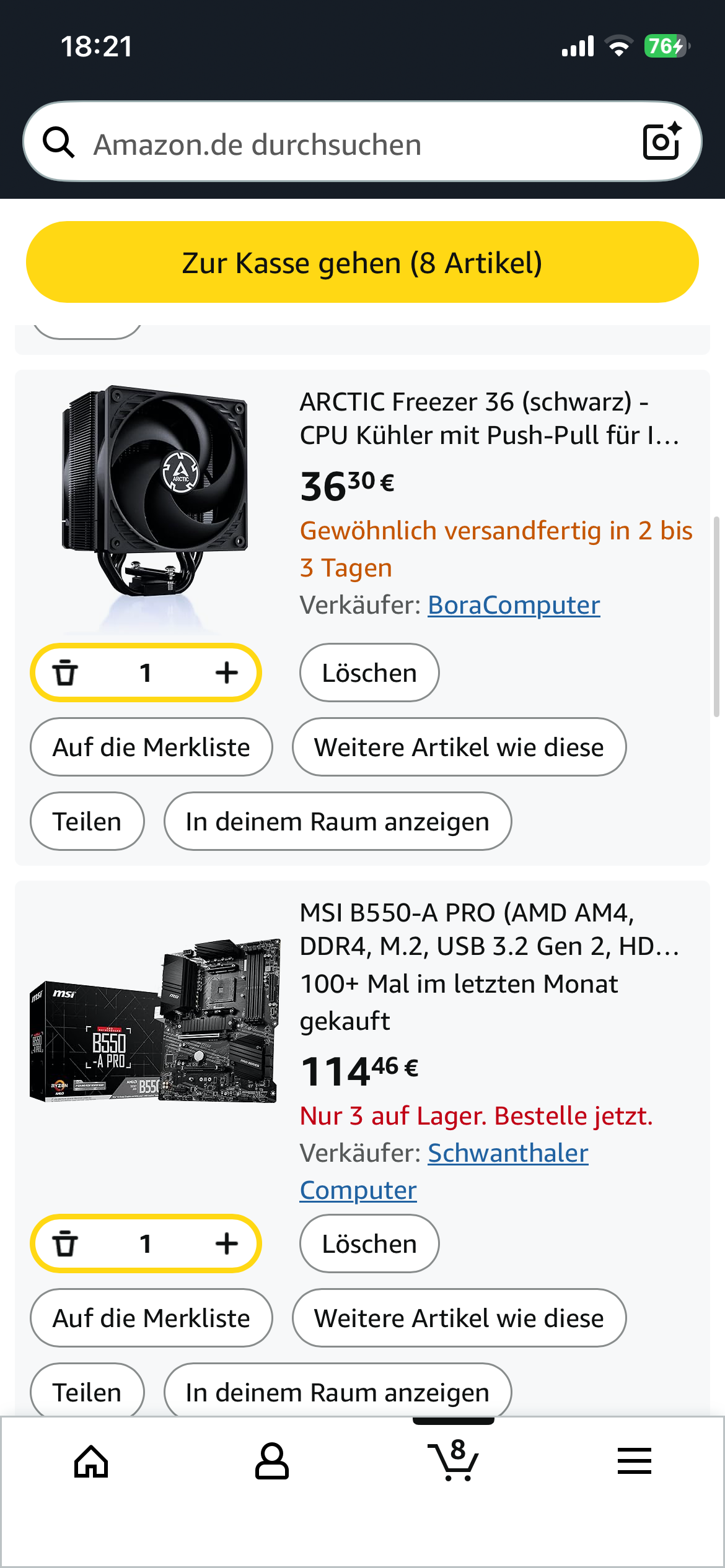Delete the ARCTIC Freezer with Löschen
The width and height of the screenshot is (725, 1568).
[x=369, y=673]
